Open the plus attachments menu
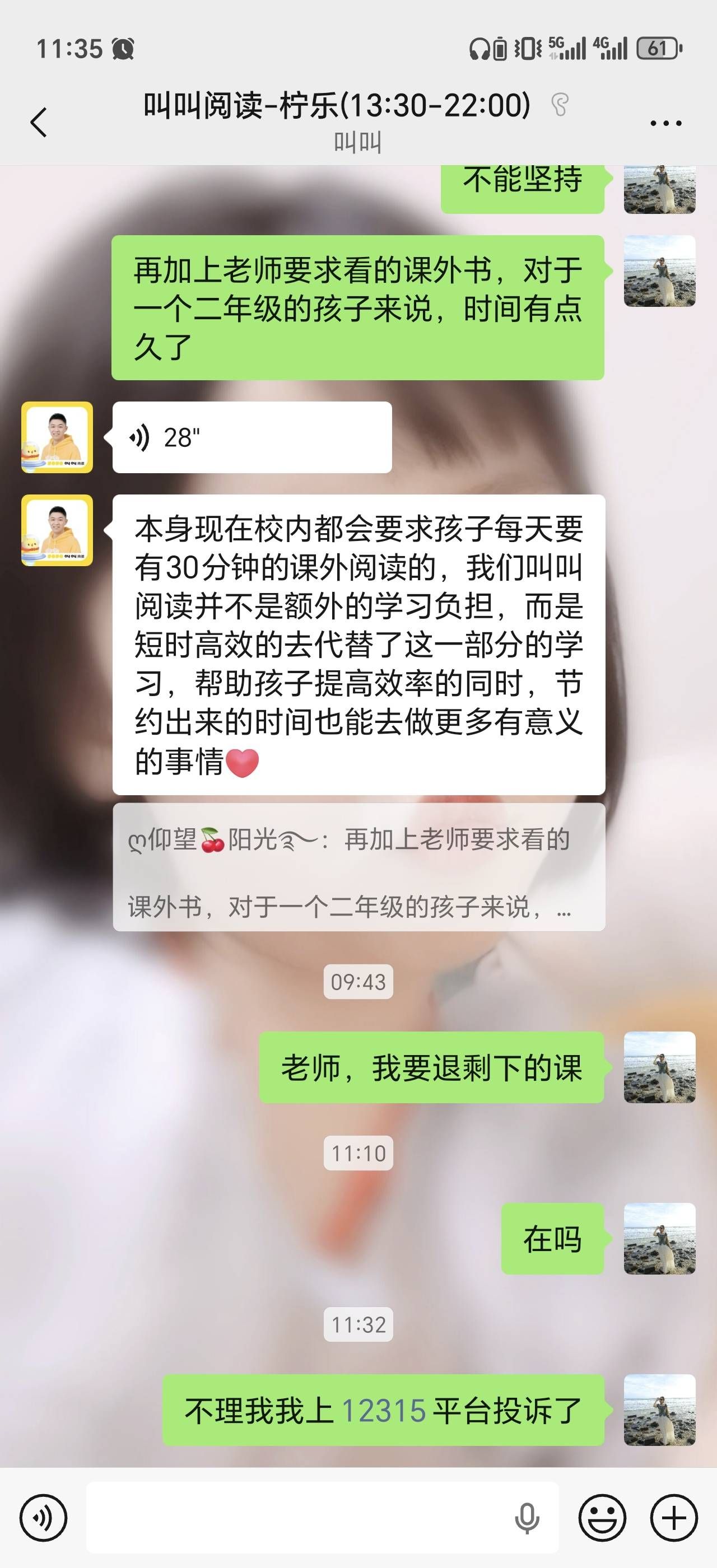 (x=674, y=1518)
